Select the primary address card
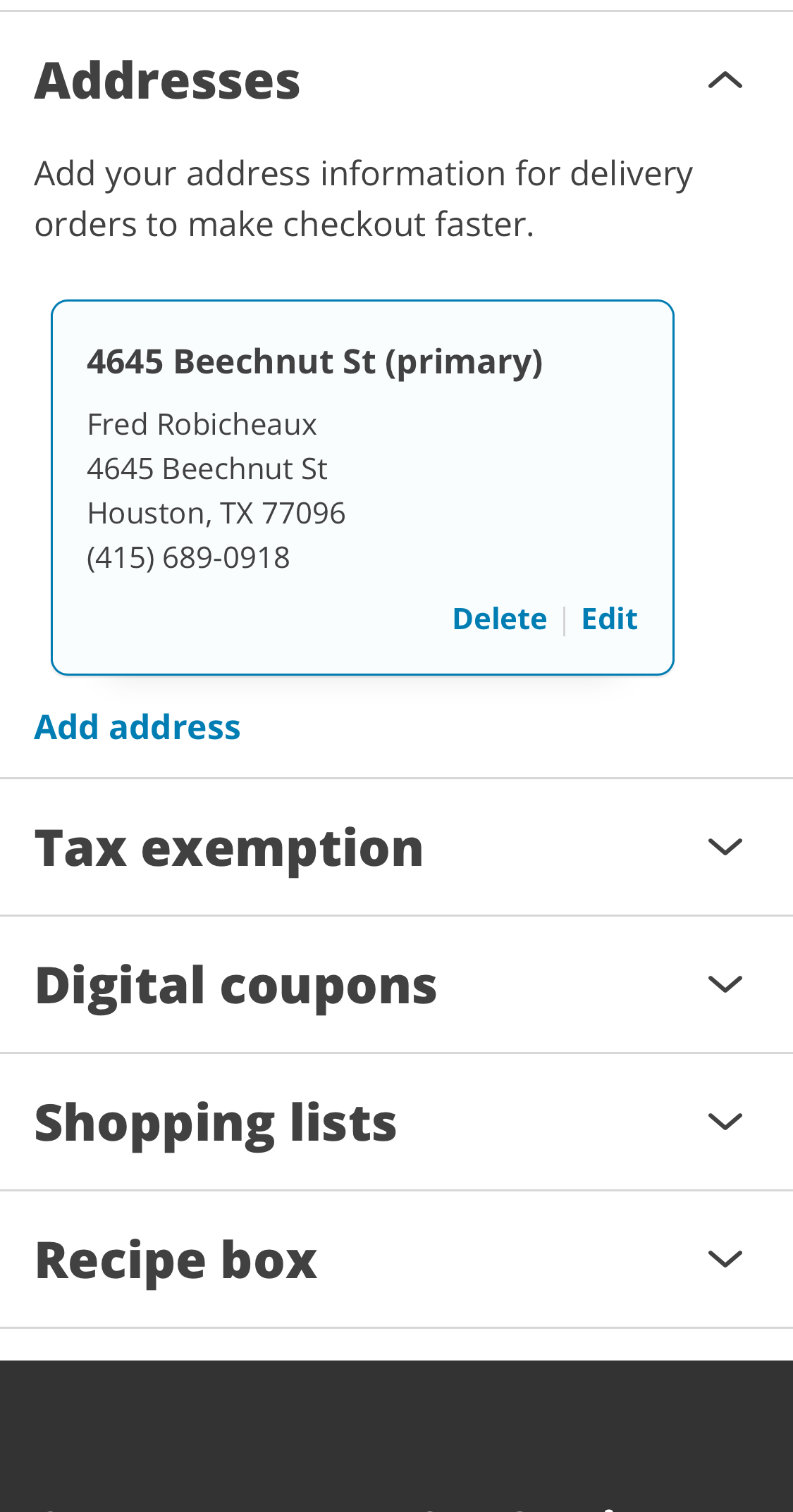 362,486
